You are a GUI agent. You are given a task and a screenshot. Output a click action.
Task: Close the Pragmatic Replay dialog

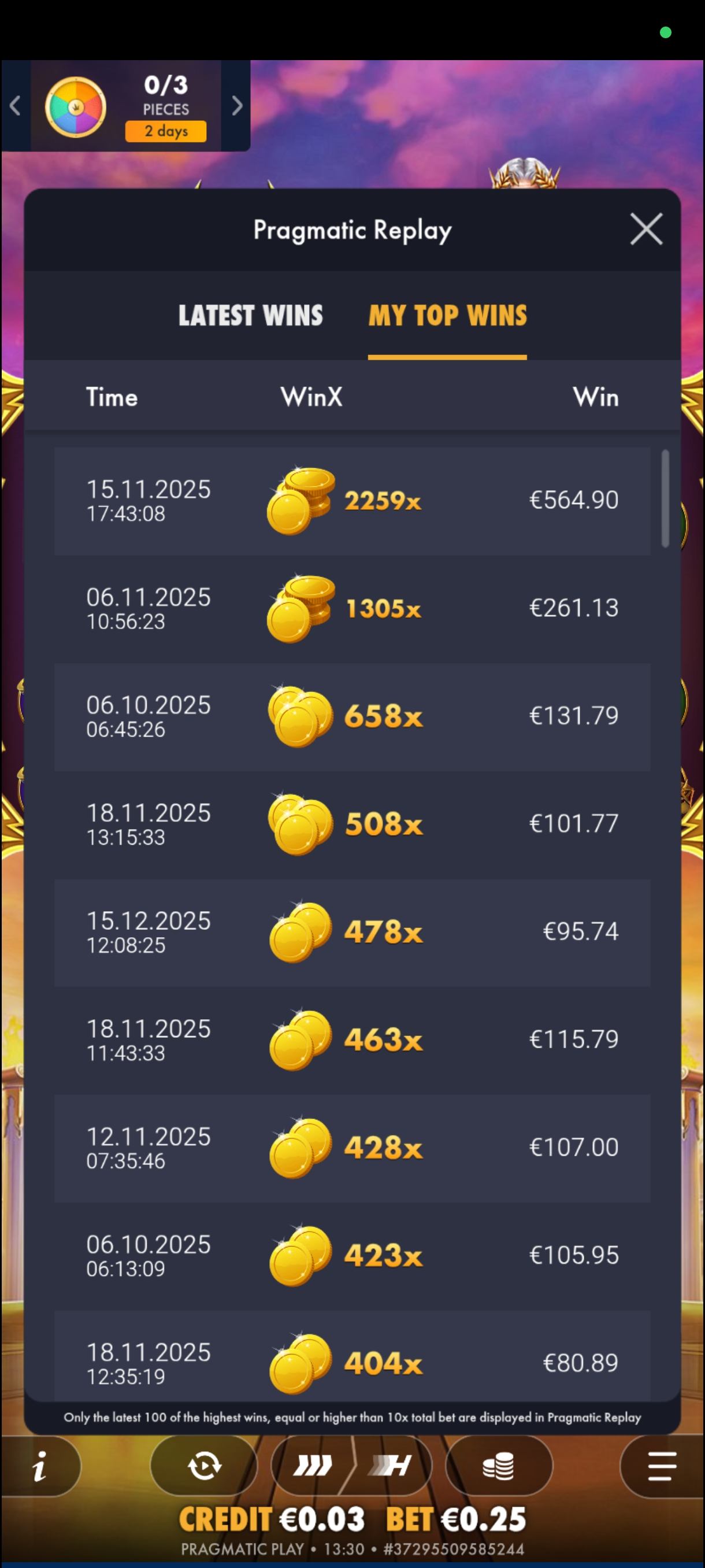point(646,230)
